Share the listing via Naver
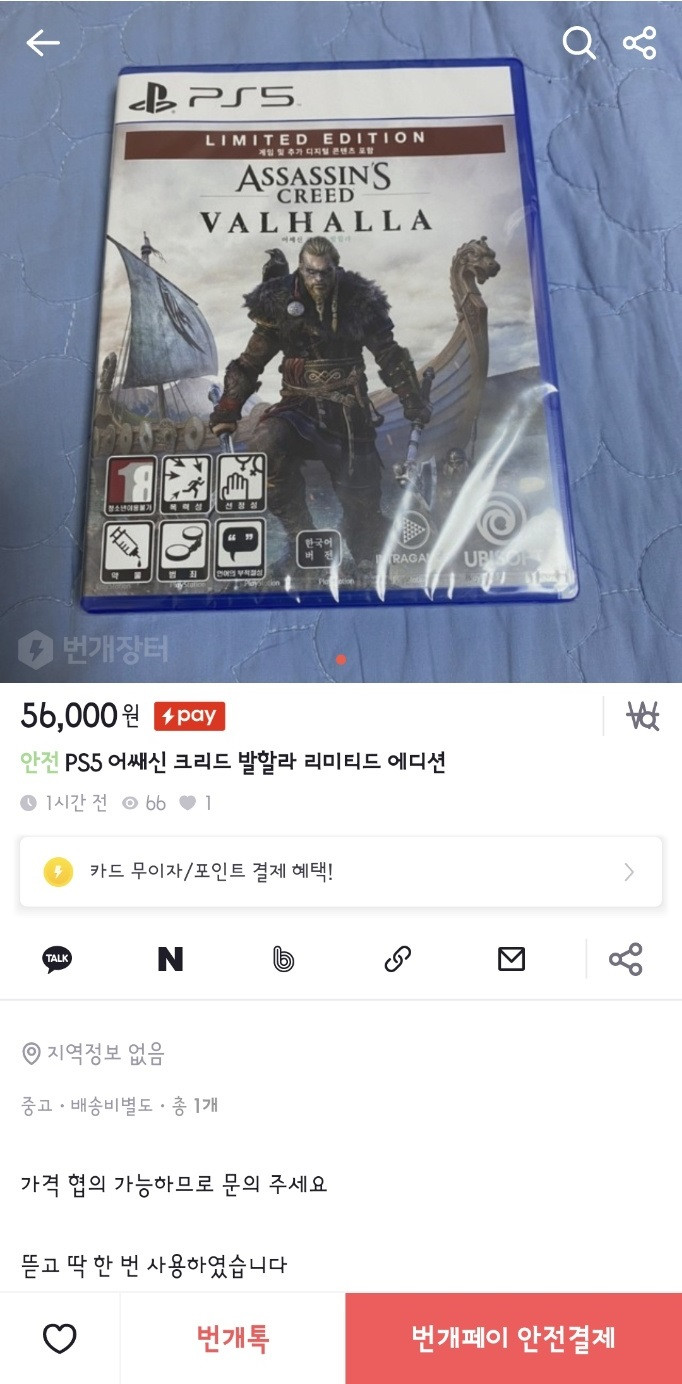 170,960
